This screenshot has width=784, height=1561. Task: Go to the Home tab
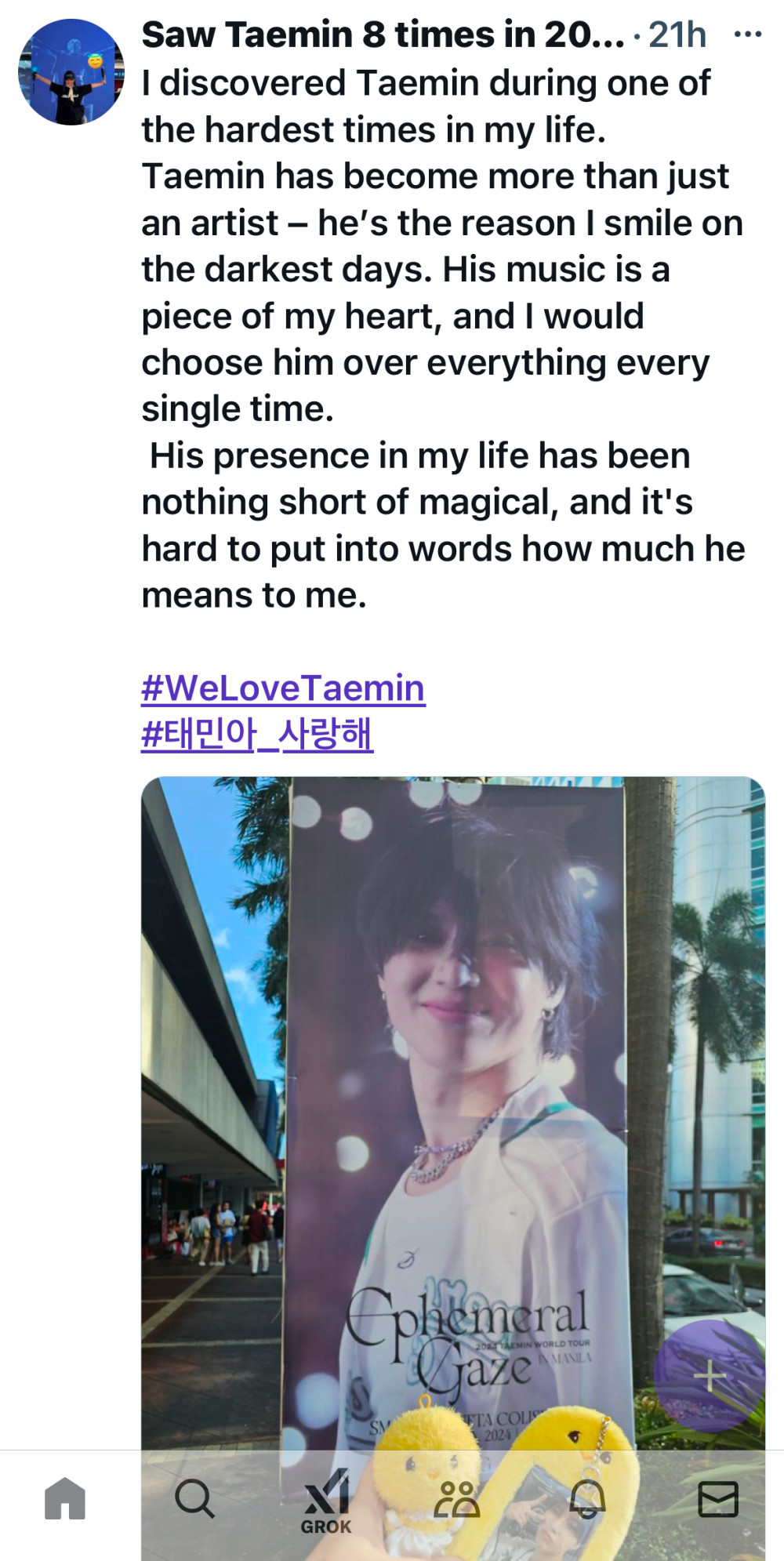point(65,1498)
